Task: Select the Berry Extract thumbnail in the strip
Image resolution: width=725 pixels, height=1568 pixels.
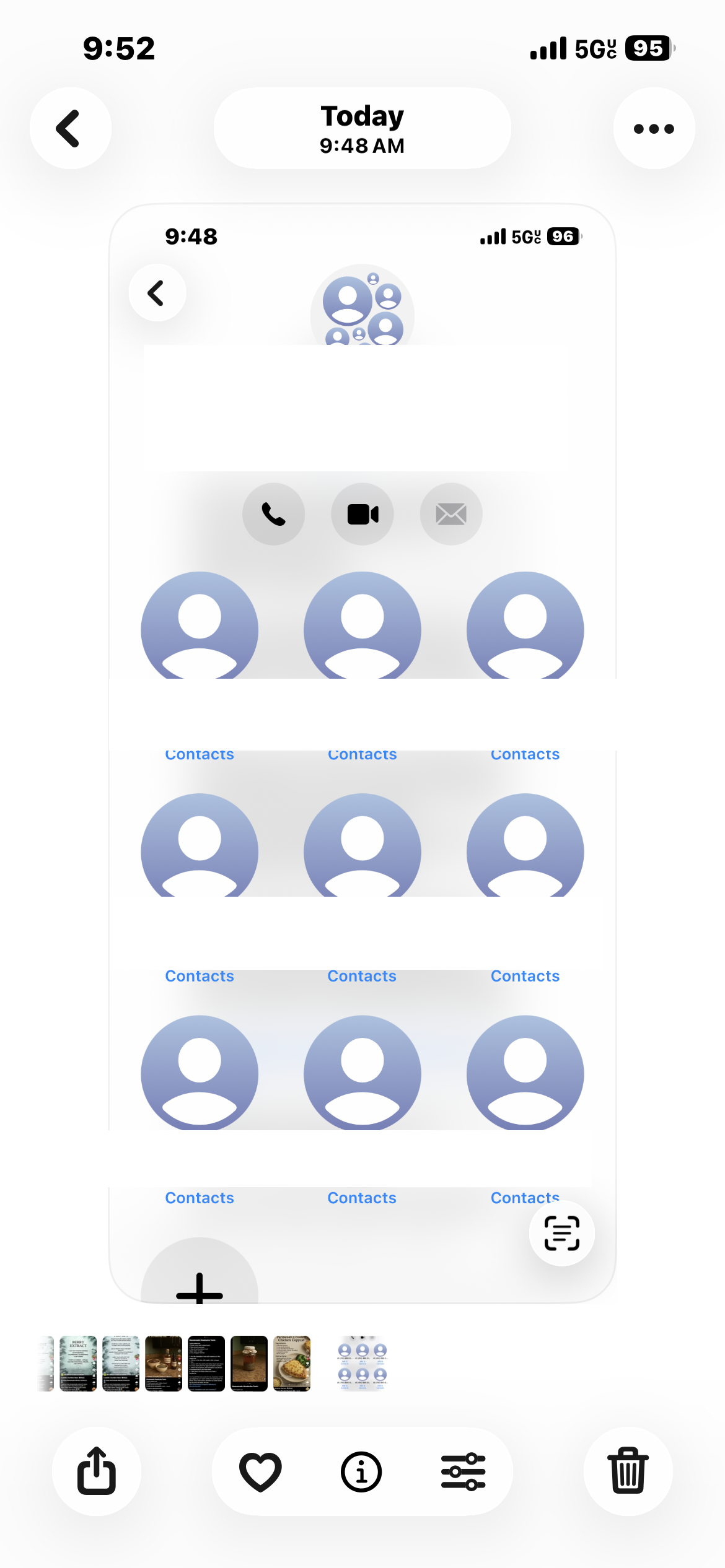Action: tap(78, 1364)
